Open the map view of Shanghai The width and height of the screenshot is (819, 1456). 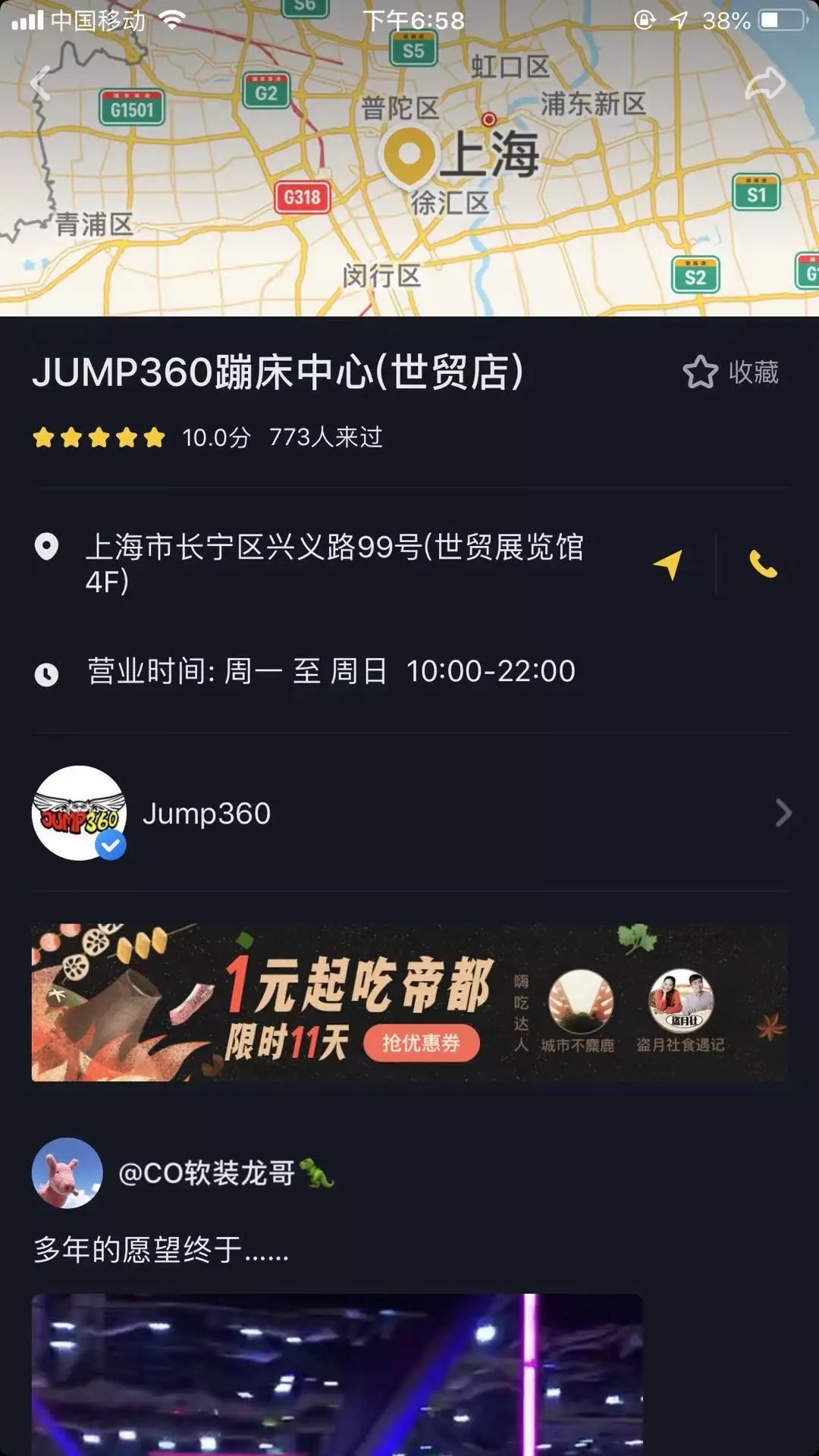pyautogui.click(x=409, y=158)
